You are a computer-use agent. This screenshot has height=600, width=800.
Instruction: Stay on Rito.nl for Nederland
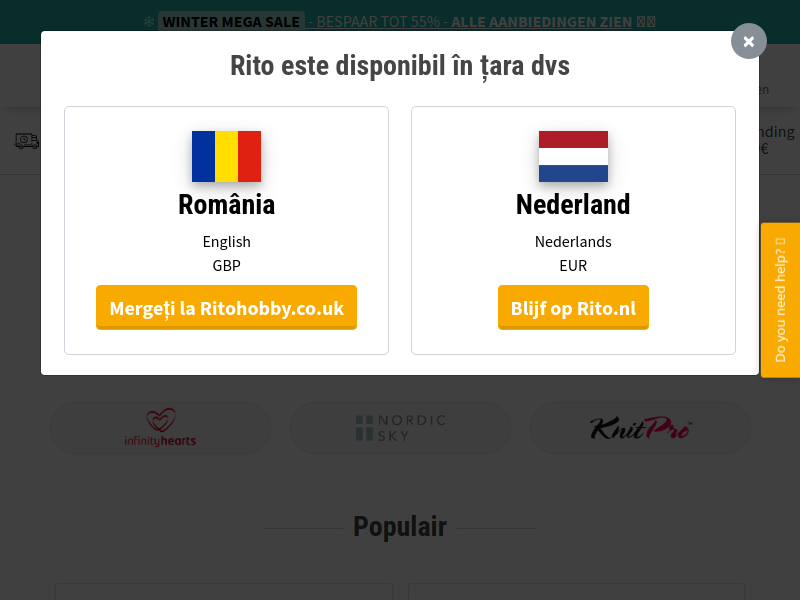pos(573,307)
